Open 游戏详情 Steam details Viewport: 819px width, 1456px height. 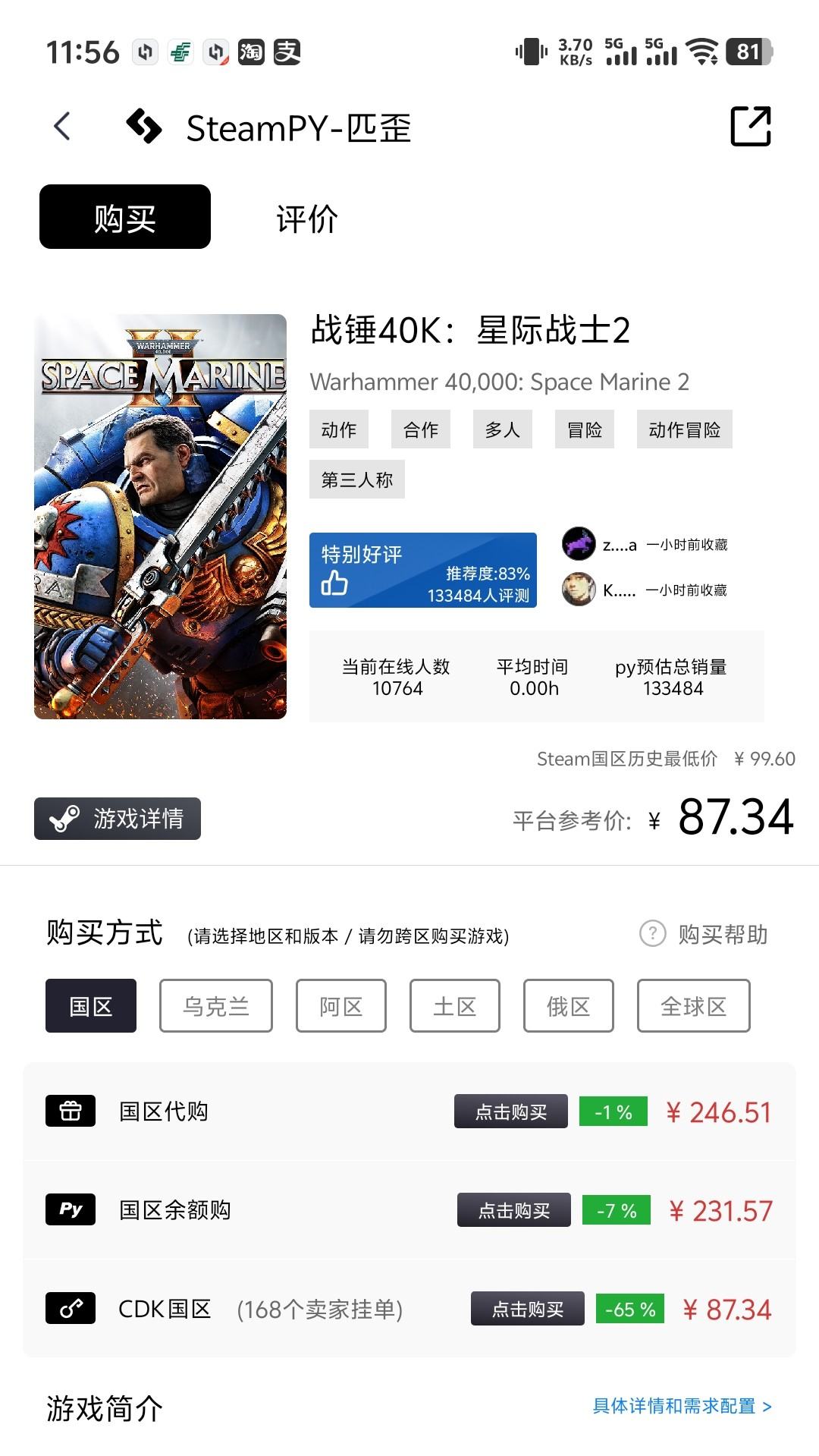point(118,819)
